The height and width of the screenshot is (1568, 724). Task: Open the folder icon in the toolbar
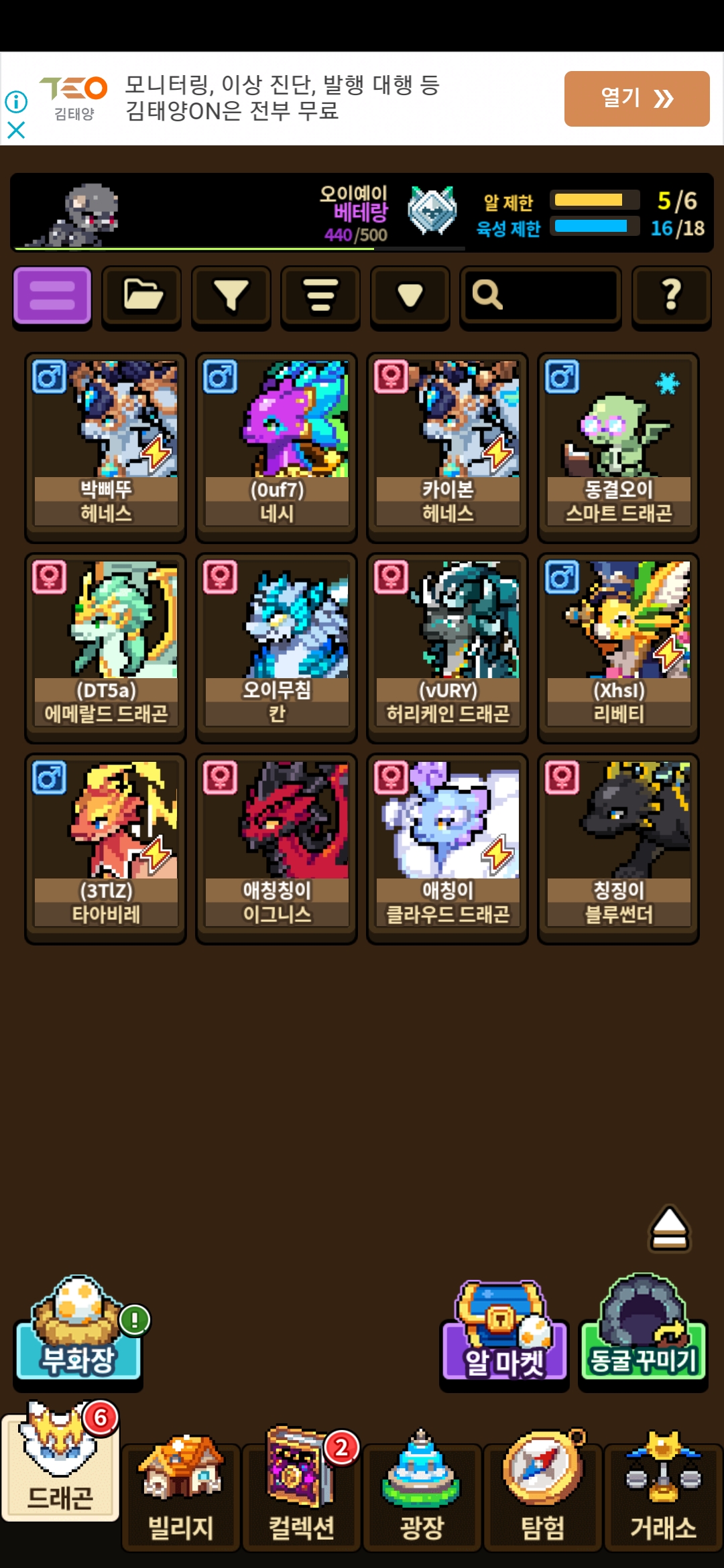(141, 296)
